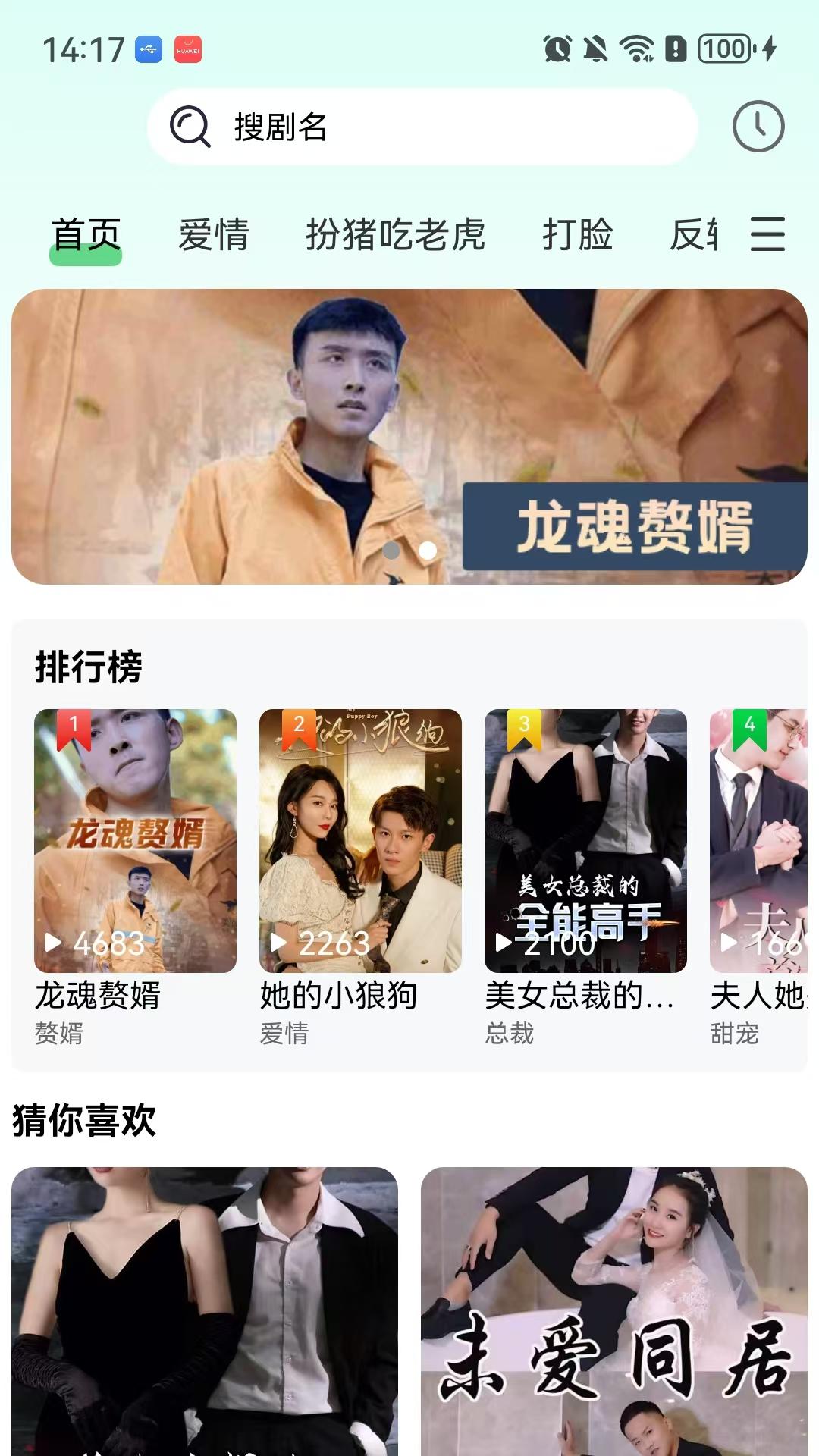The image size is (819, 1456).
Task: Open the hamburger category menu icon
Action: pyautogui.click(x=767, y=236)
